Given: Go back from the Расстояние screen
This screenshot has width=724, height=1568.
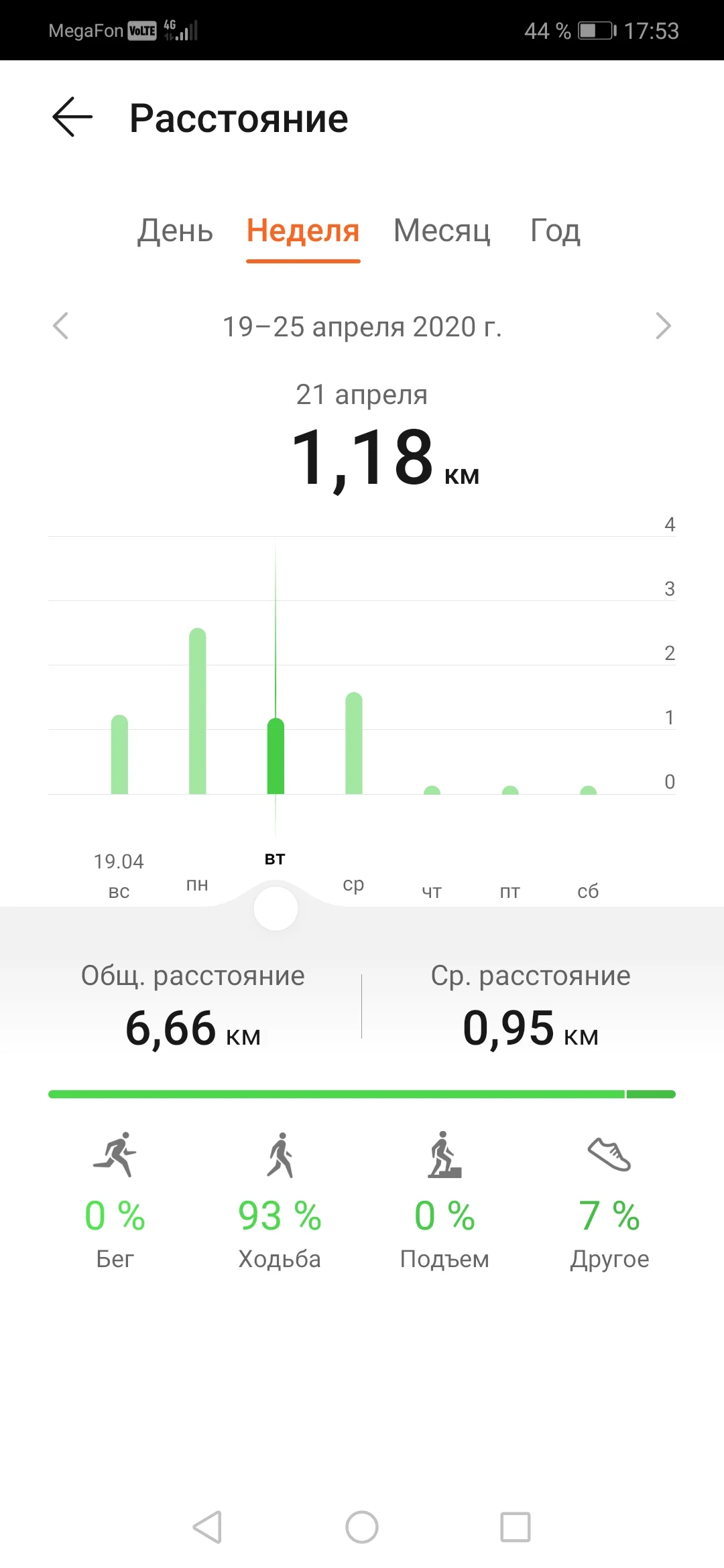Looking at the screenshot, I should [x=72, y=117].
